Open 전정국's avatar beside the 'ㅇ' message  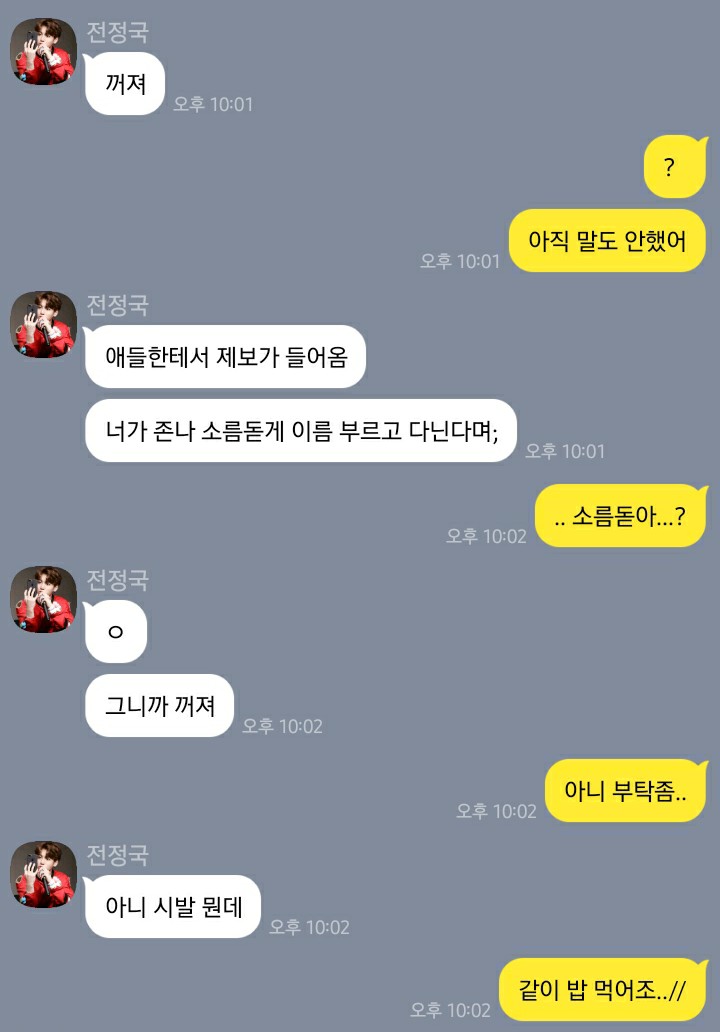(x=43, y=600)
